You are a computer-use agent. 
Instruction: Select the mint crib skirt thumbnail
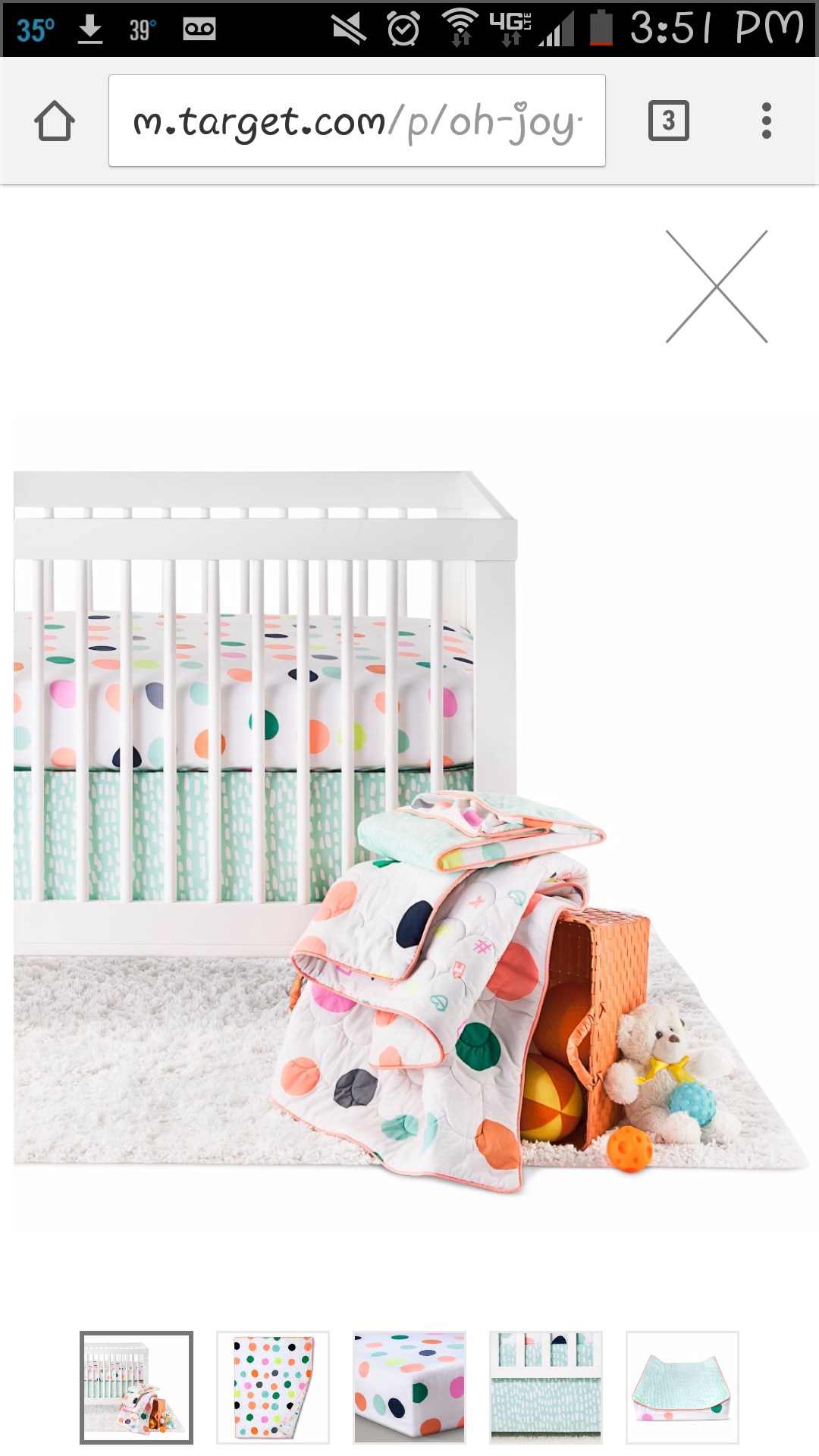pos(546,1387)
